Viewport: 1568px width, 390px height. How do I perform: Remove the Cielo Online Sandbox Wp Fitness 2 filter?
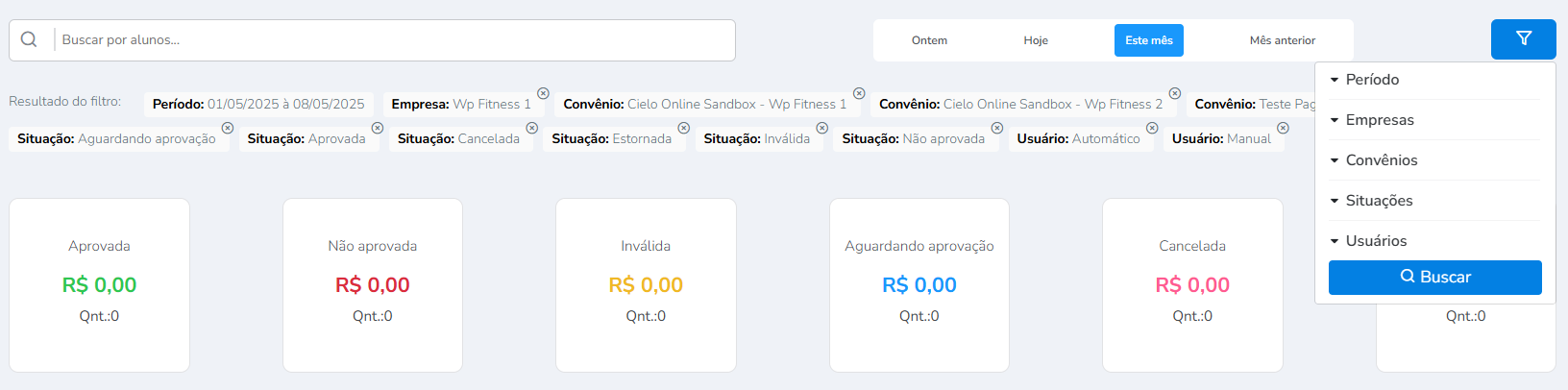tap(1174, 93)
